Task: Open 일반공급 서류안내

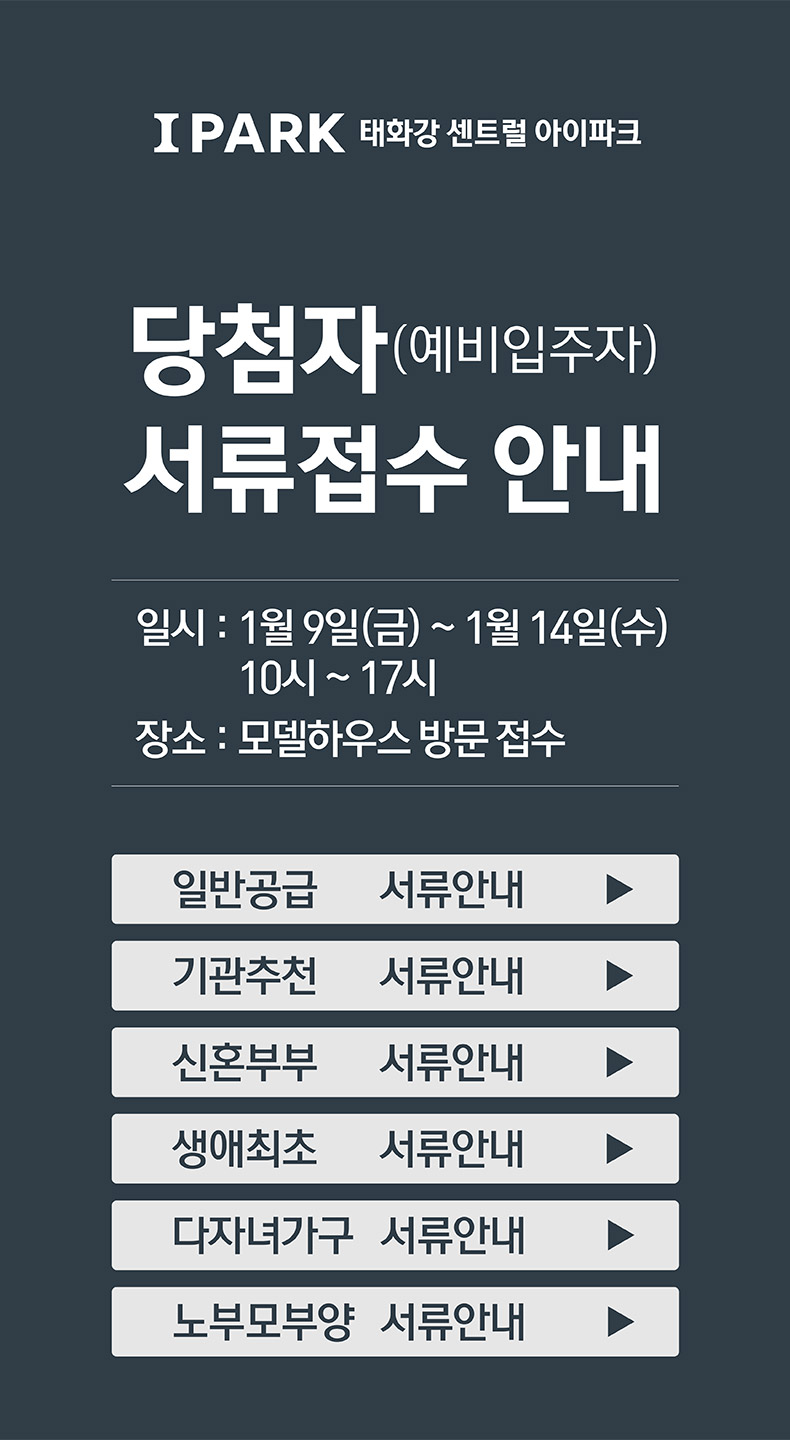Action: (395, 889)
